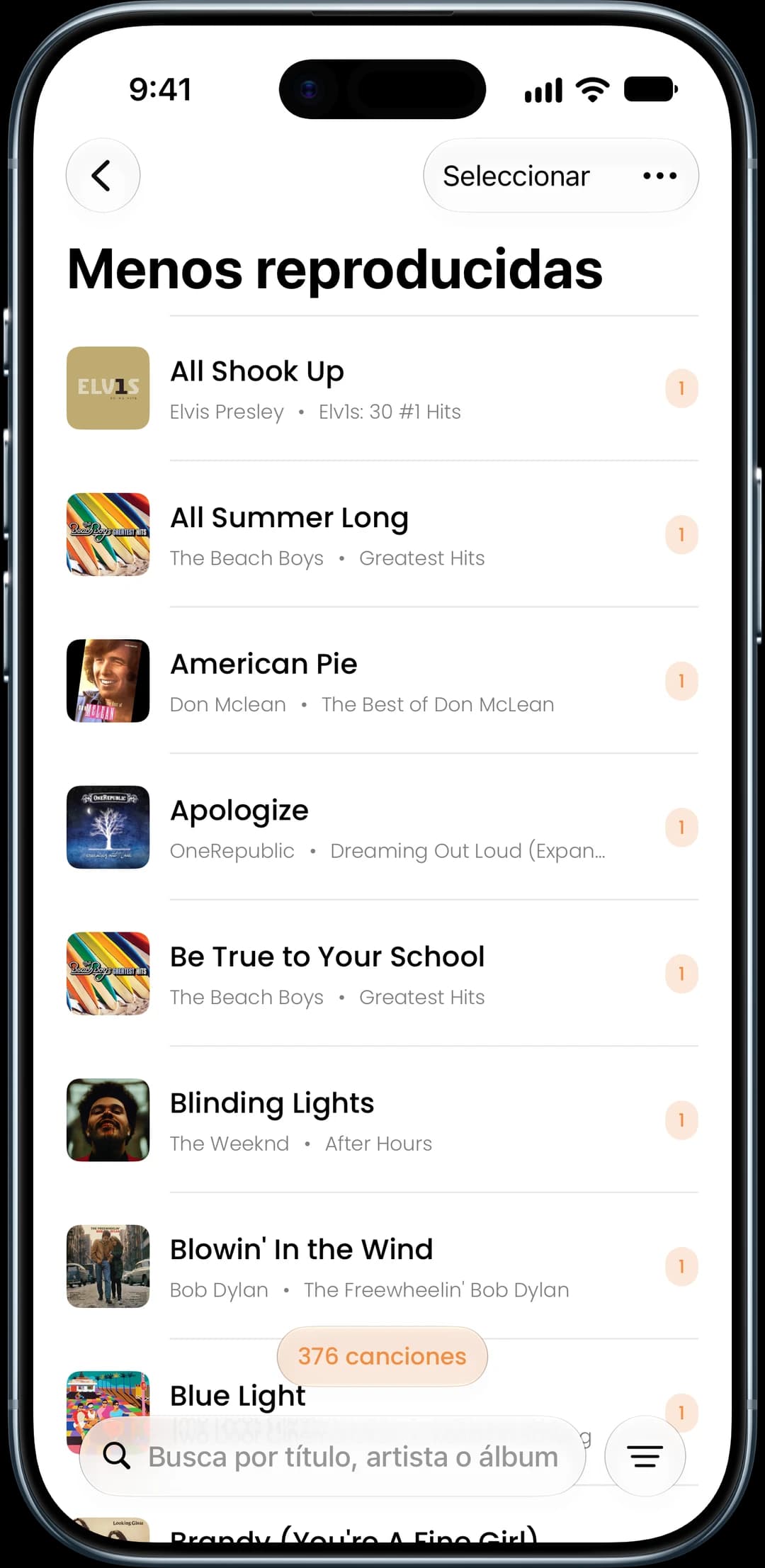Open Be True to Your School row
This screenshot has width=765, height=1568.
pos(382,974)
